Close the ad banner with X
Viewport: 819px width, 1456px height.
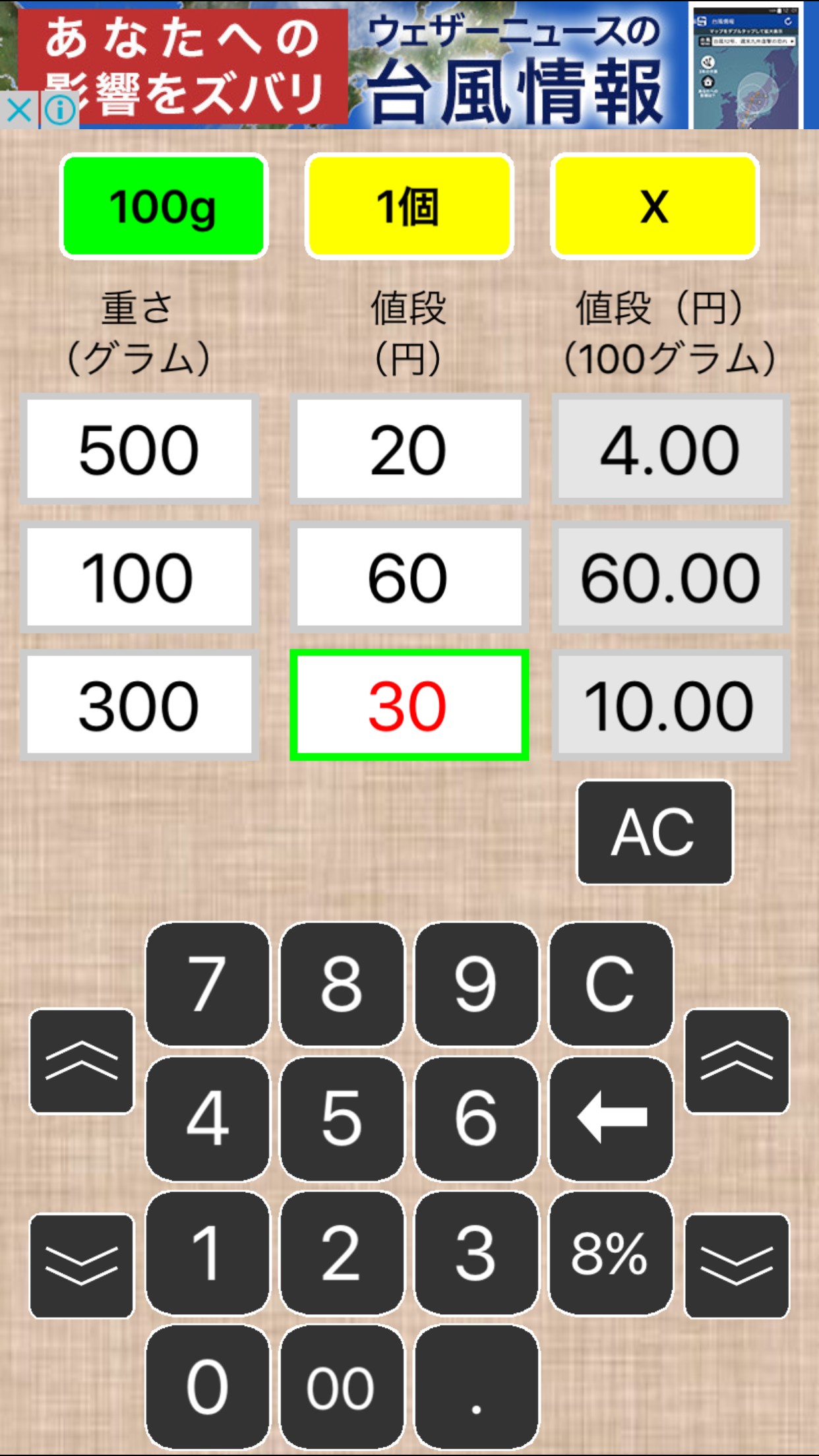(19, 110)
